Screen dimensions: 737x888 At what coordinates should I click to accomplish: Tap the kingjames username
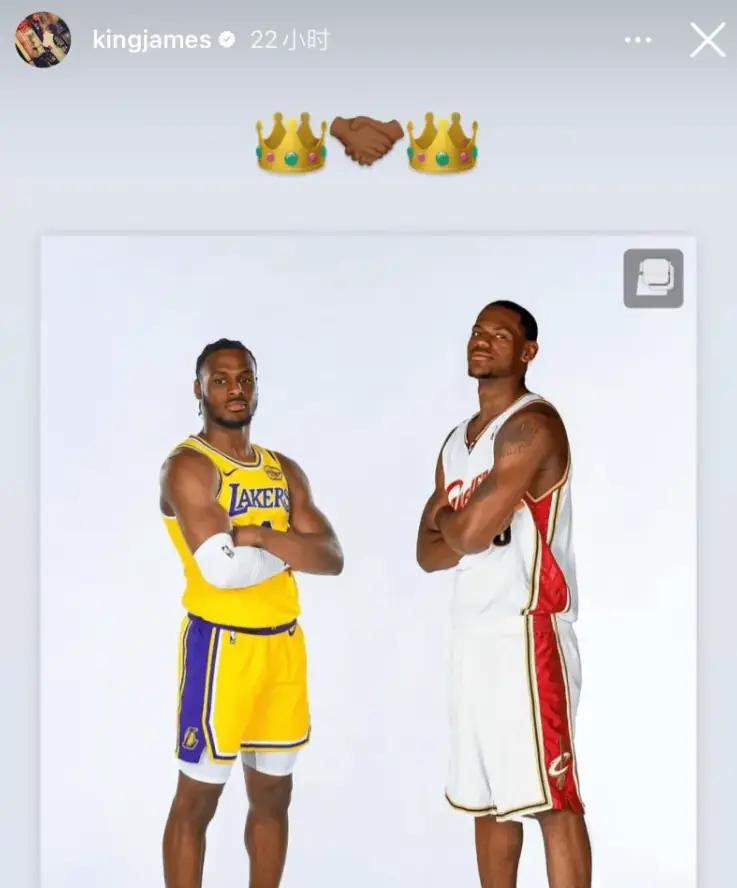(151, 40)
